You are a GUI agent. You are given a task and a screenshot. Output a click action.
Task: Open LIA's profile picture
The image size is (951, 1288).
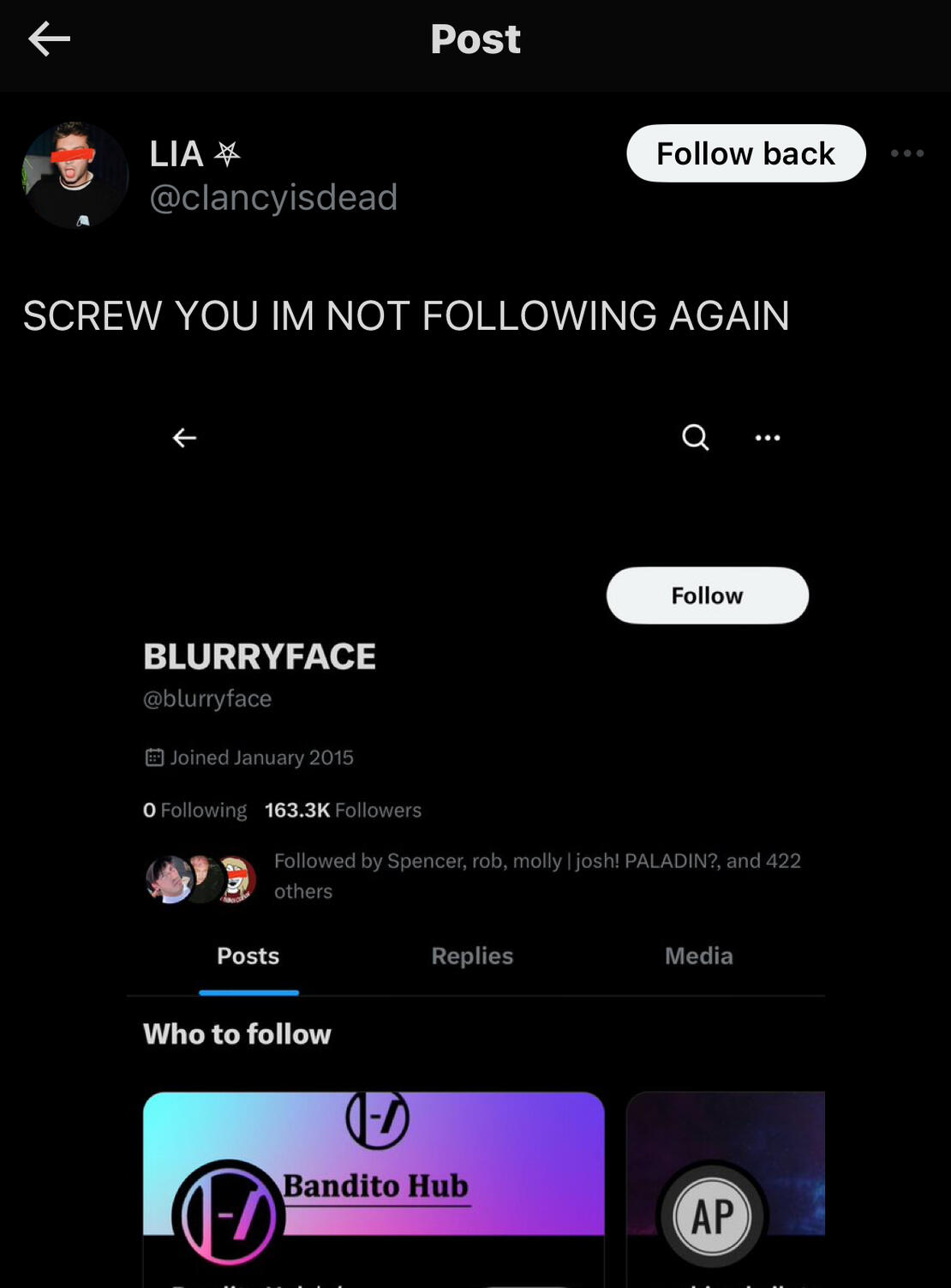(x=75, y=176)
